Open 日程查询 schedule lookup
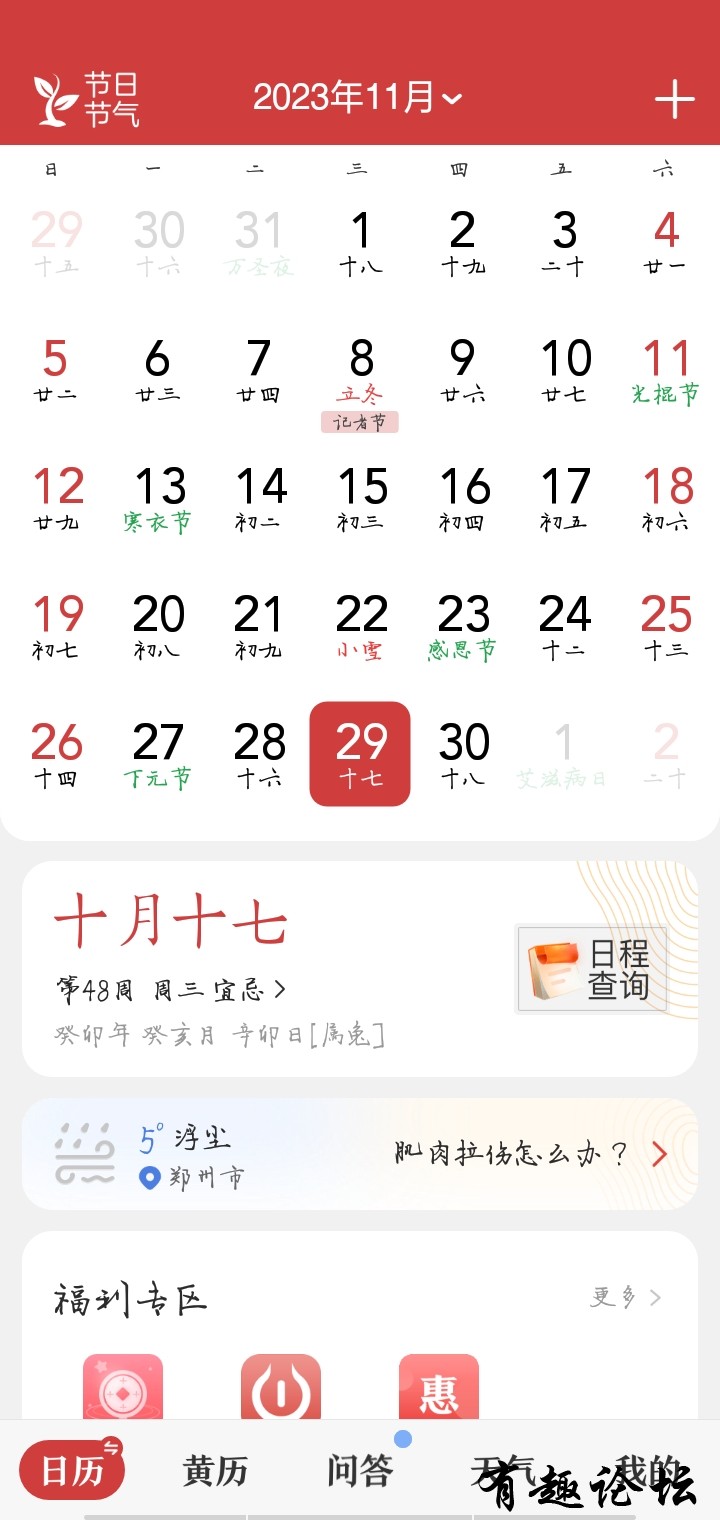 tap(591, 969)
